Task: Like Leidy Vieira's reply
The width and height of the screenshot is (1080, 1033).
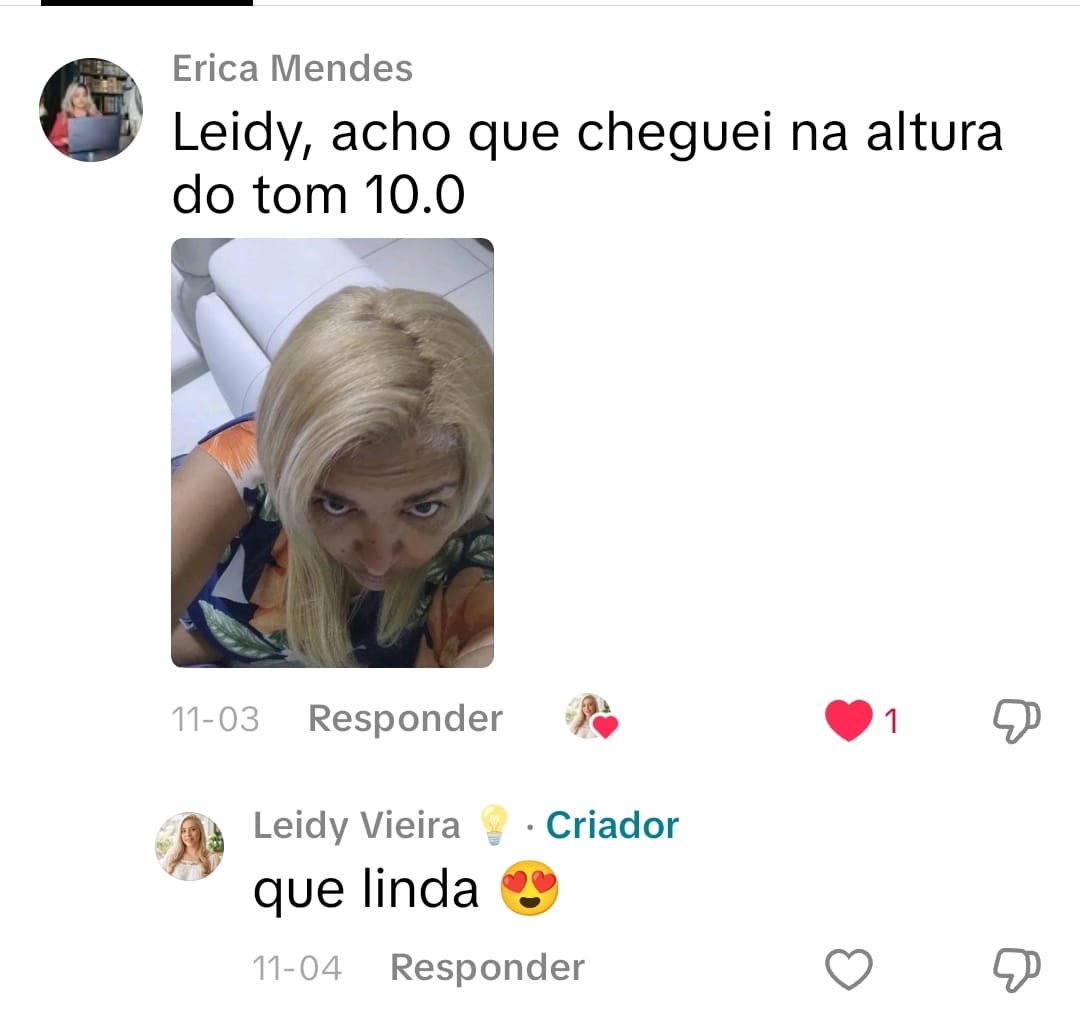Action: 849,968
